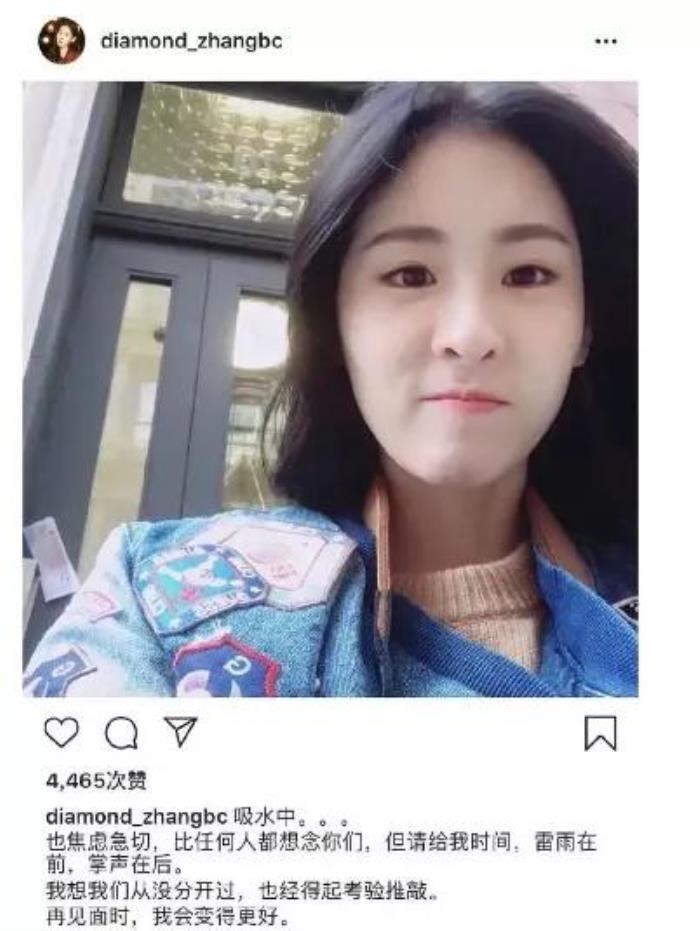View the 4,465 likes list
The image size is (700, 931).
(96, 780)
